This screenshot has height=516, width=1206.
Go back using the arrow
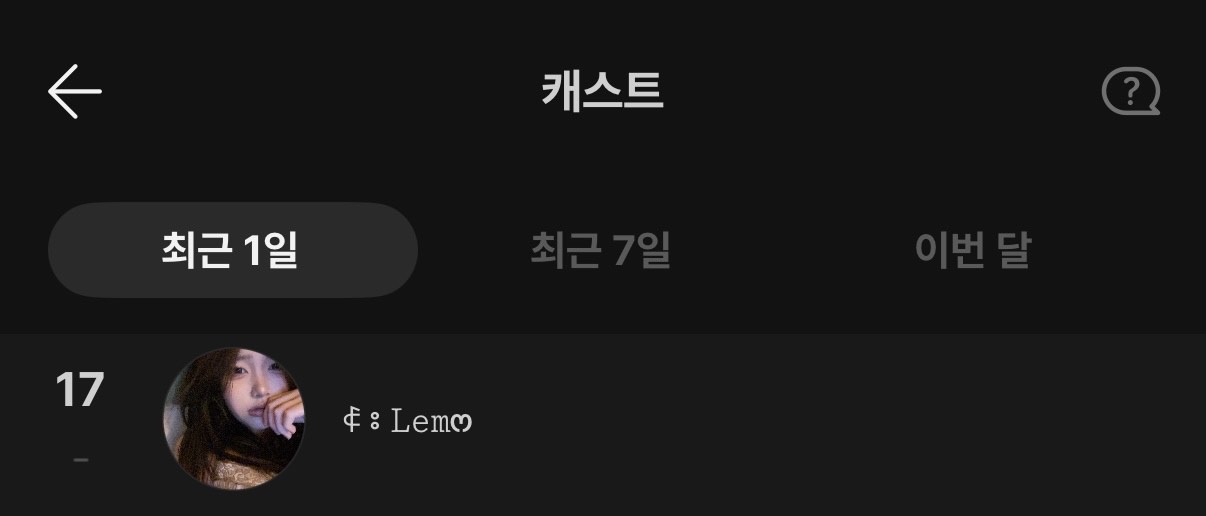pos(75,92)
